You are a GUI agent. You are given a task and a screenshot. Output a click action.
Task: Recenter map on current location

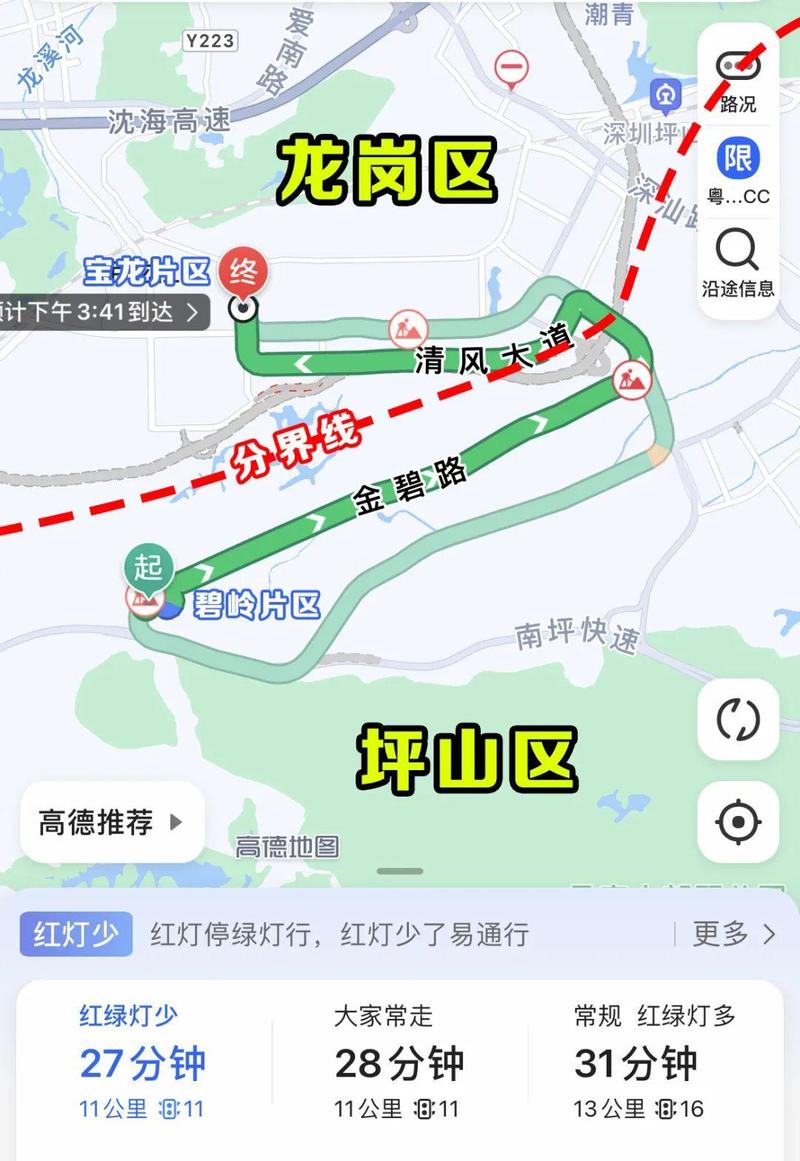pos(738,822)
